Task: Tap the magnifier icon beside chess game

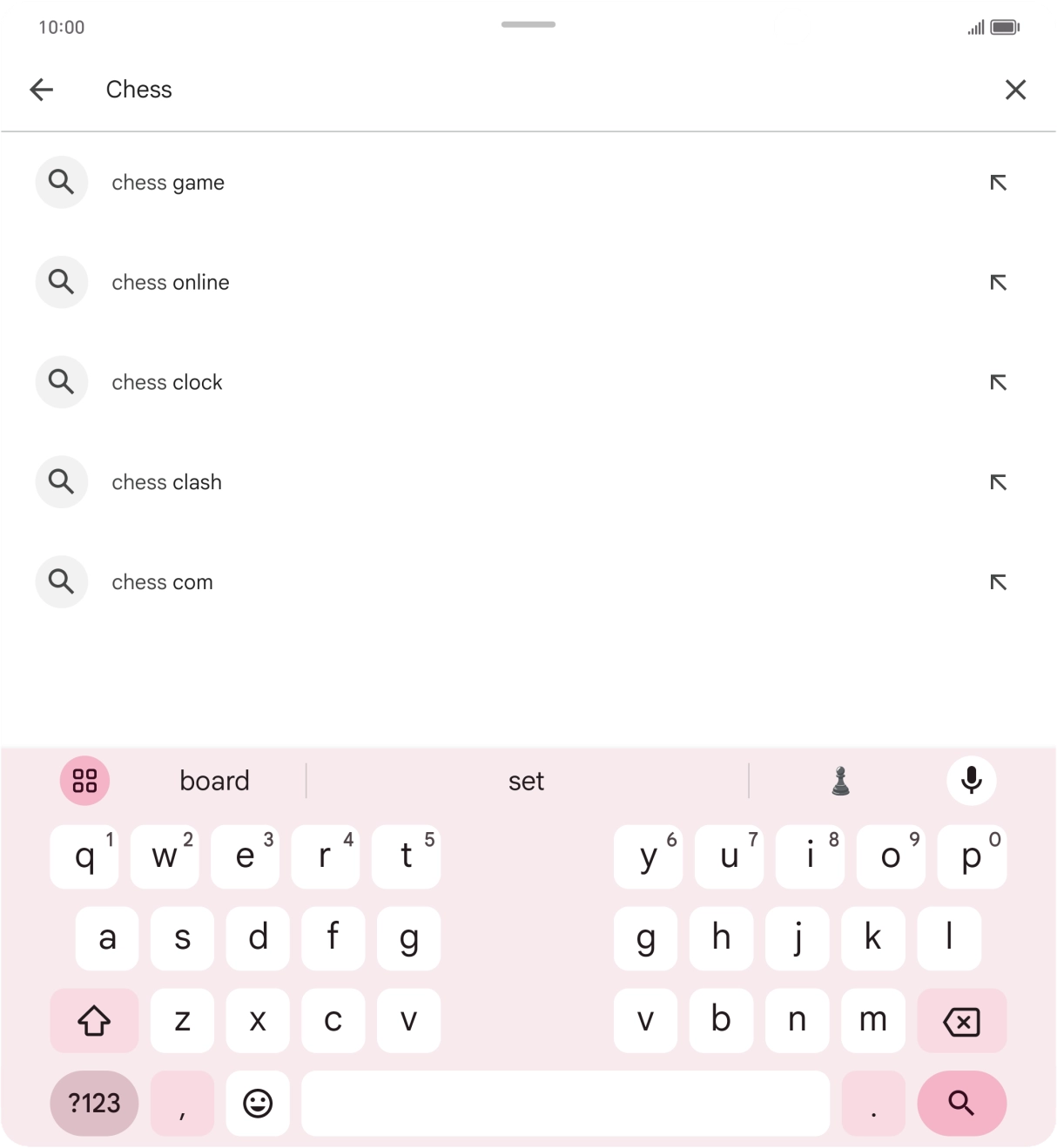Action: pos(61,182)
